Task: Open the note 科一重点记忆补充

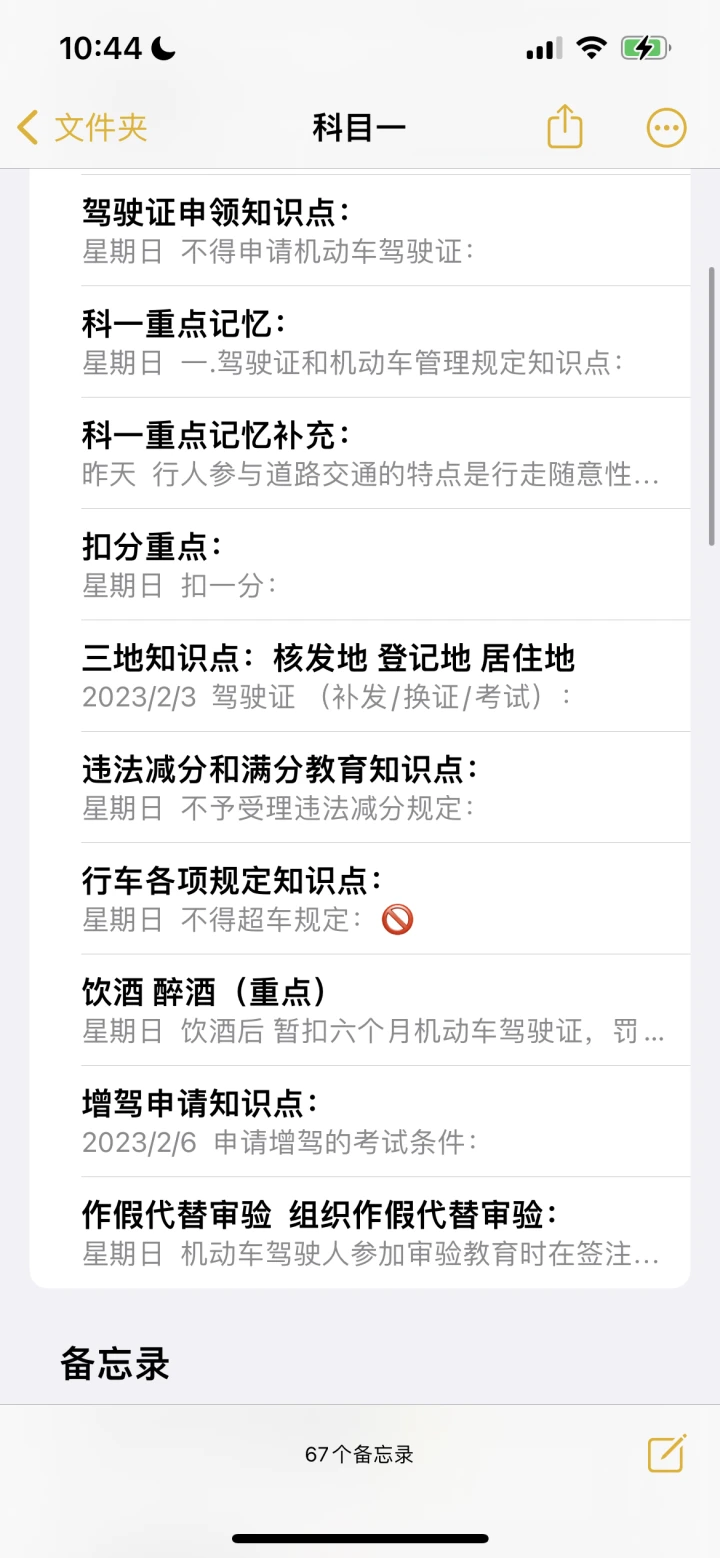Action: pyautogui.click(x=360, y=453)
